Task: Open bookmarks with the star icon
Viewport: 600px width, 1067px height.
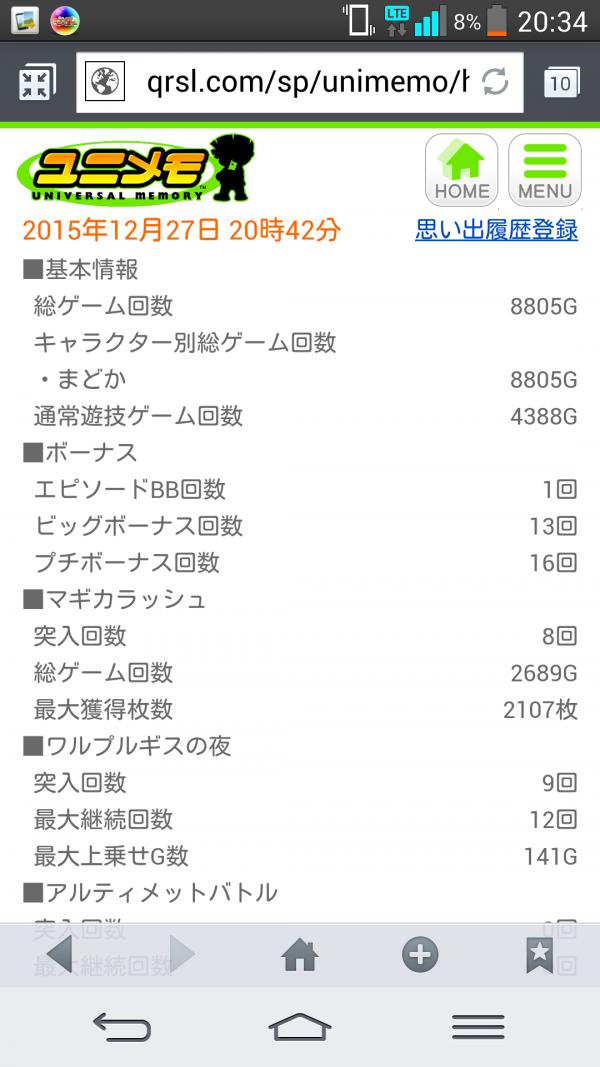Action: pyautogui.click(x=539, y=955)
